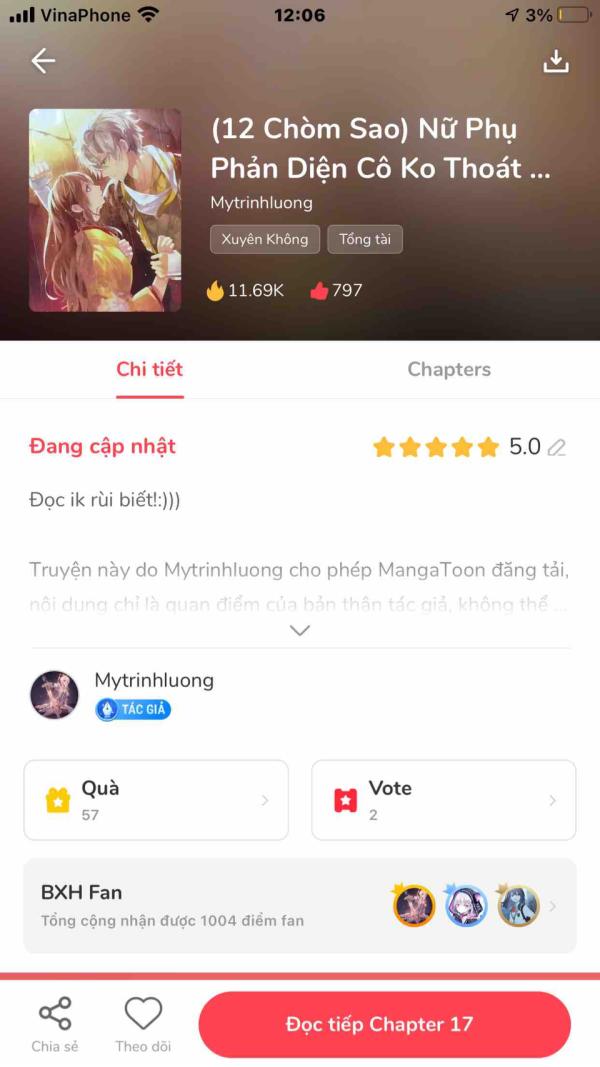Image resolution: width=600 pixels, height=1067 pixels.
Task: Open the Tổng tài genre tag
Action: [364, 239]
